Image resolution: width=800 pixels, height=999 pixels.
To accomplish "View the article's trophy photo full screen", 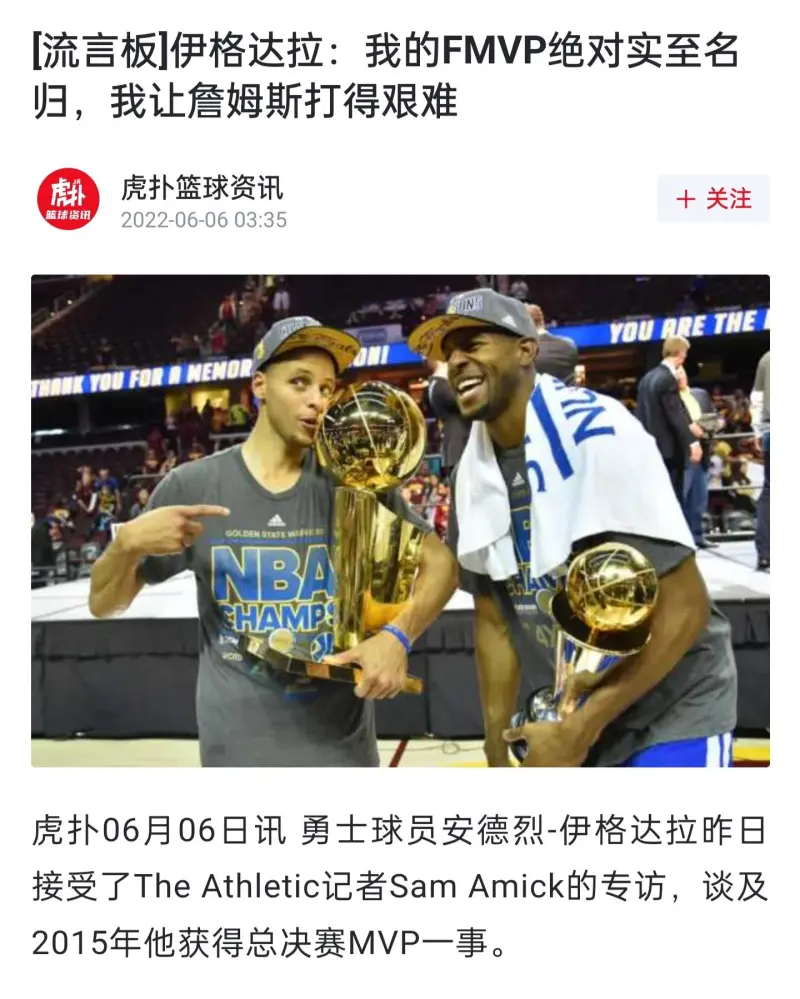I will point(400,520).
